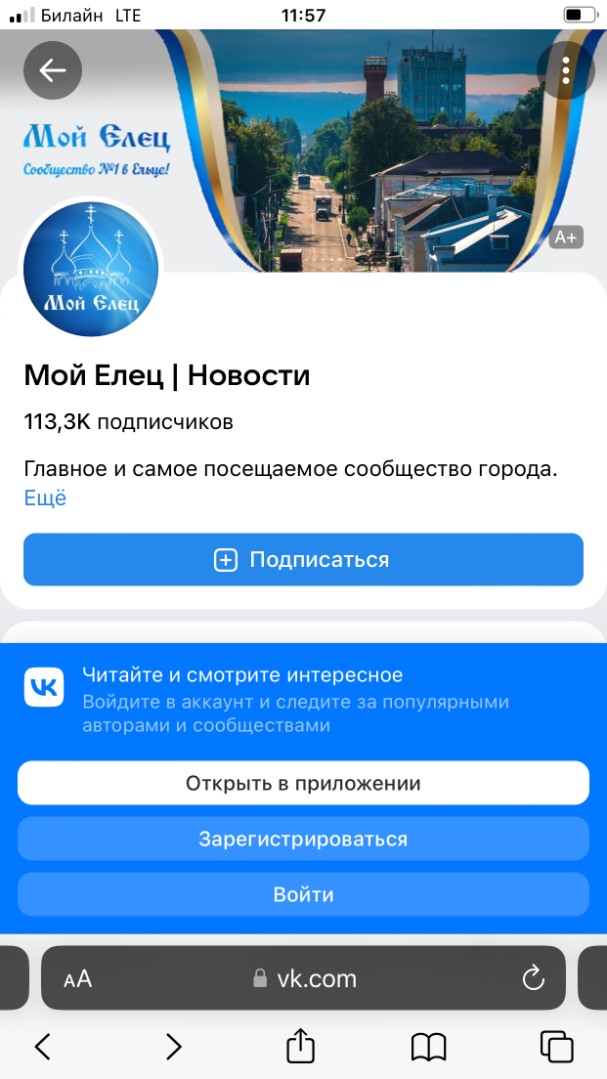The width and height of the screenshot is (607, 1079).
Task: Open the AA reader settings in Safari
Action: click(78, 979)
